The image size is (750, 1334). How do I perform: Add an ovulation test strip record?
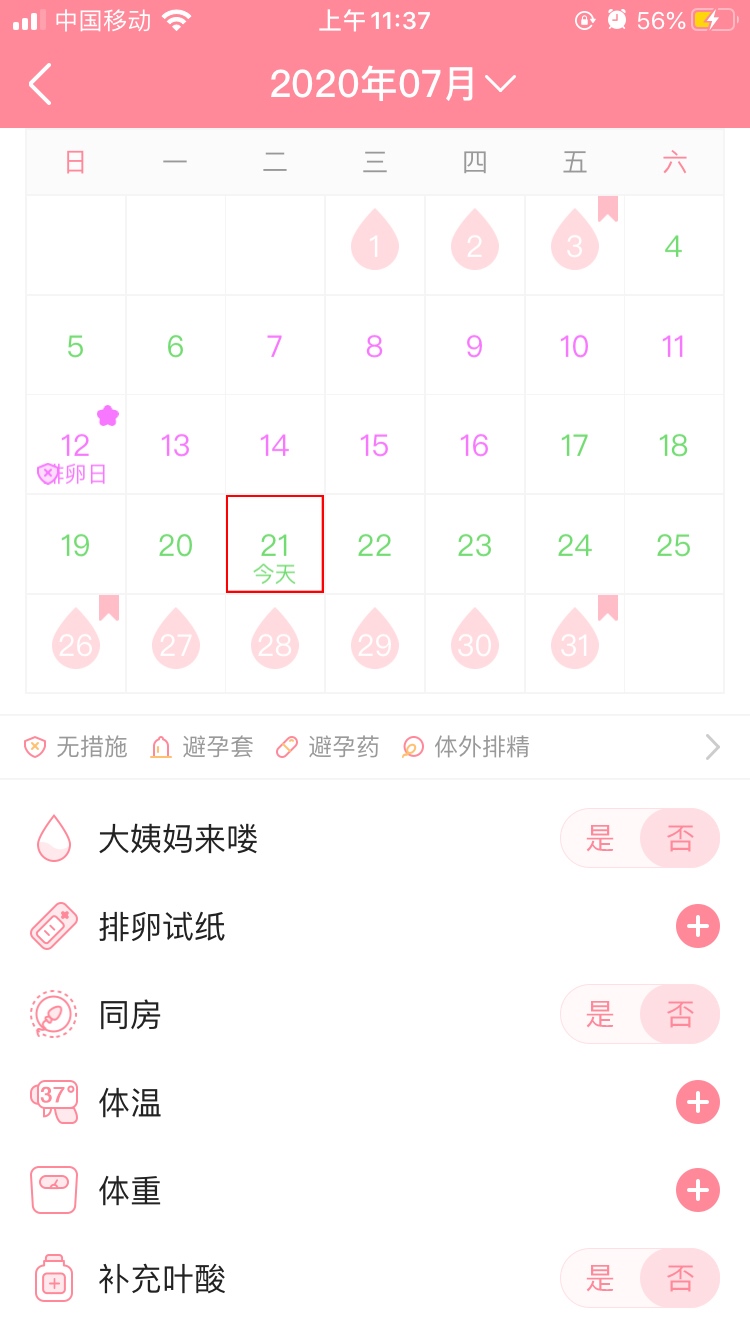tap(697, 927)
